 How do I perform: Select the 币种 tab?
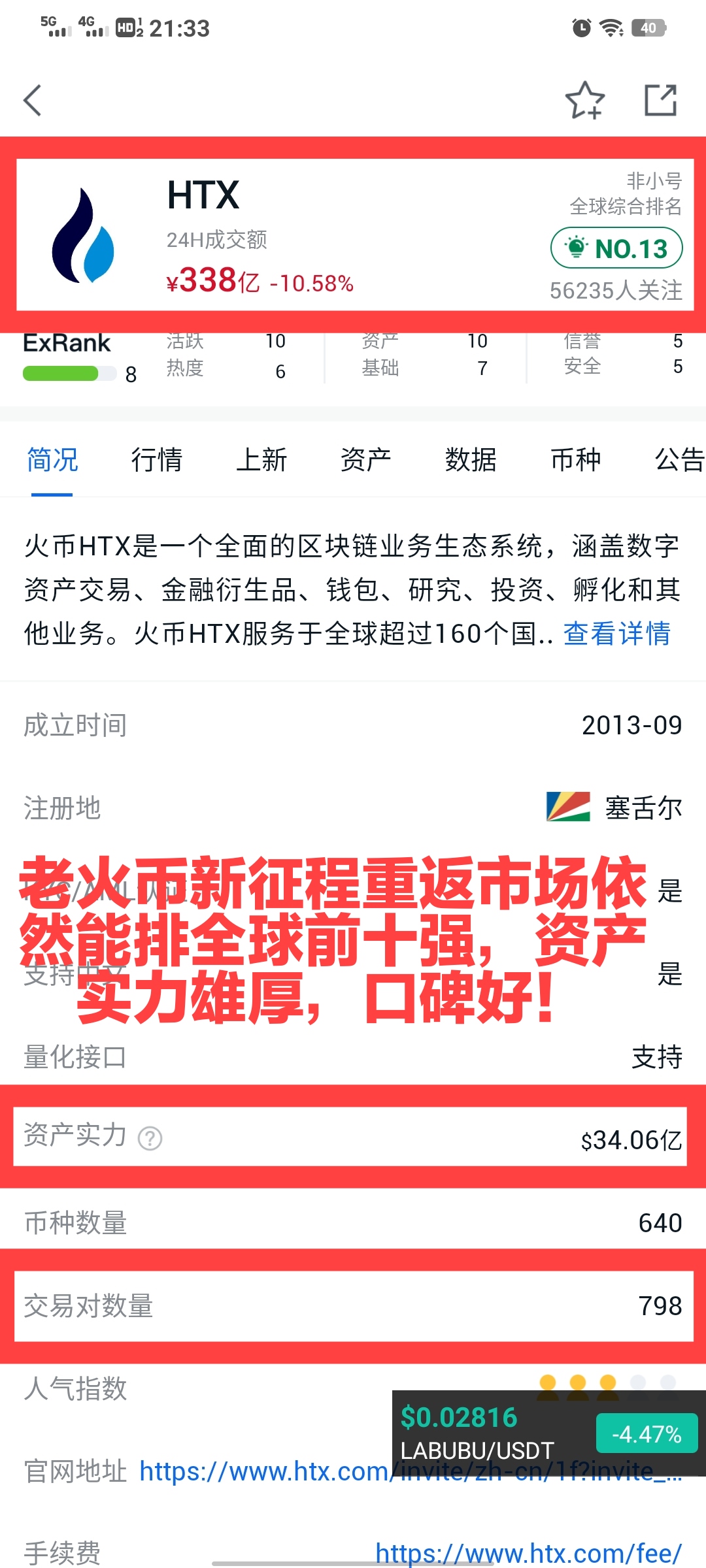pyautogui.click(x=575, y=459)
